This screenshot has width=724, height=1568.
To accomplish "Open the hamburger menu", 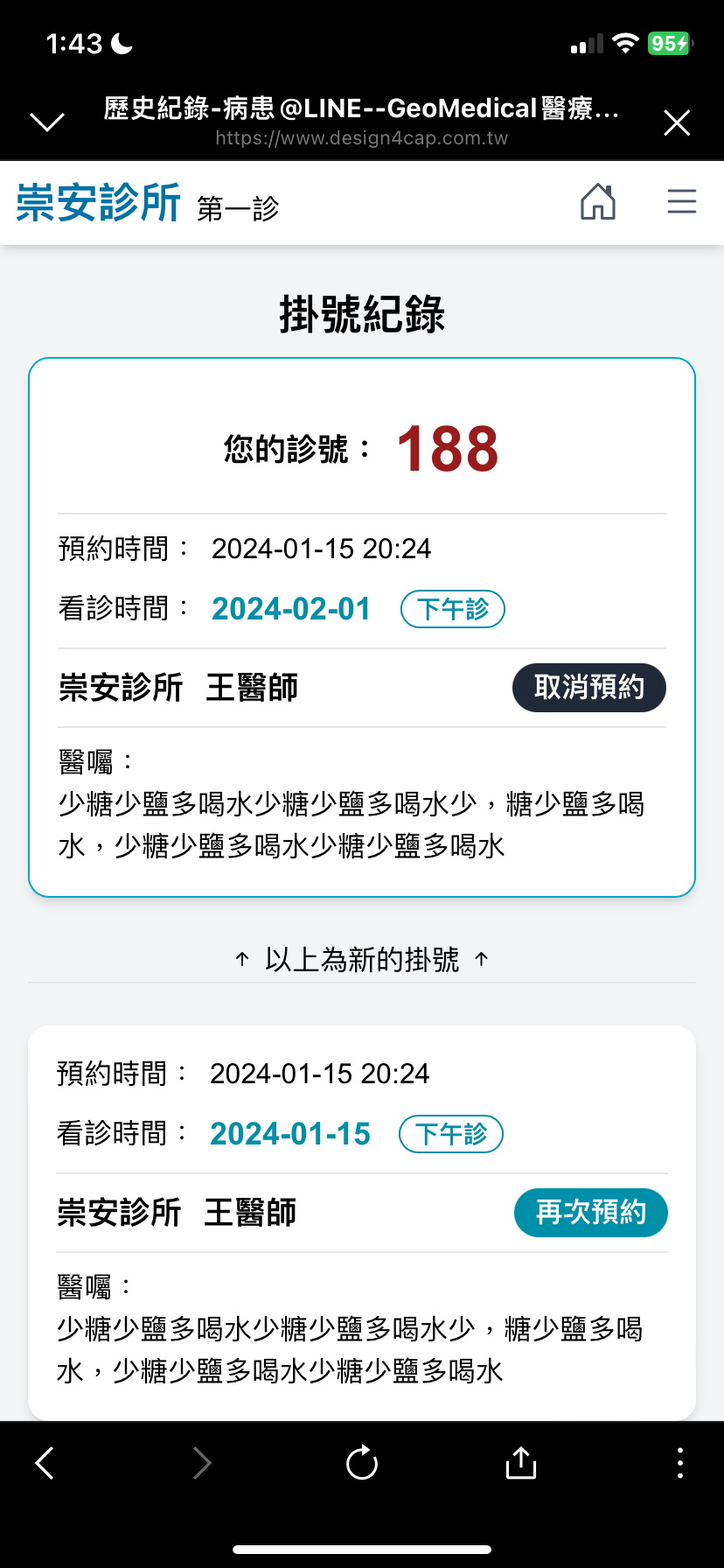I will tap(682, 201).
